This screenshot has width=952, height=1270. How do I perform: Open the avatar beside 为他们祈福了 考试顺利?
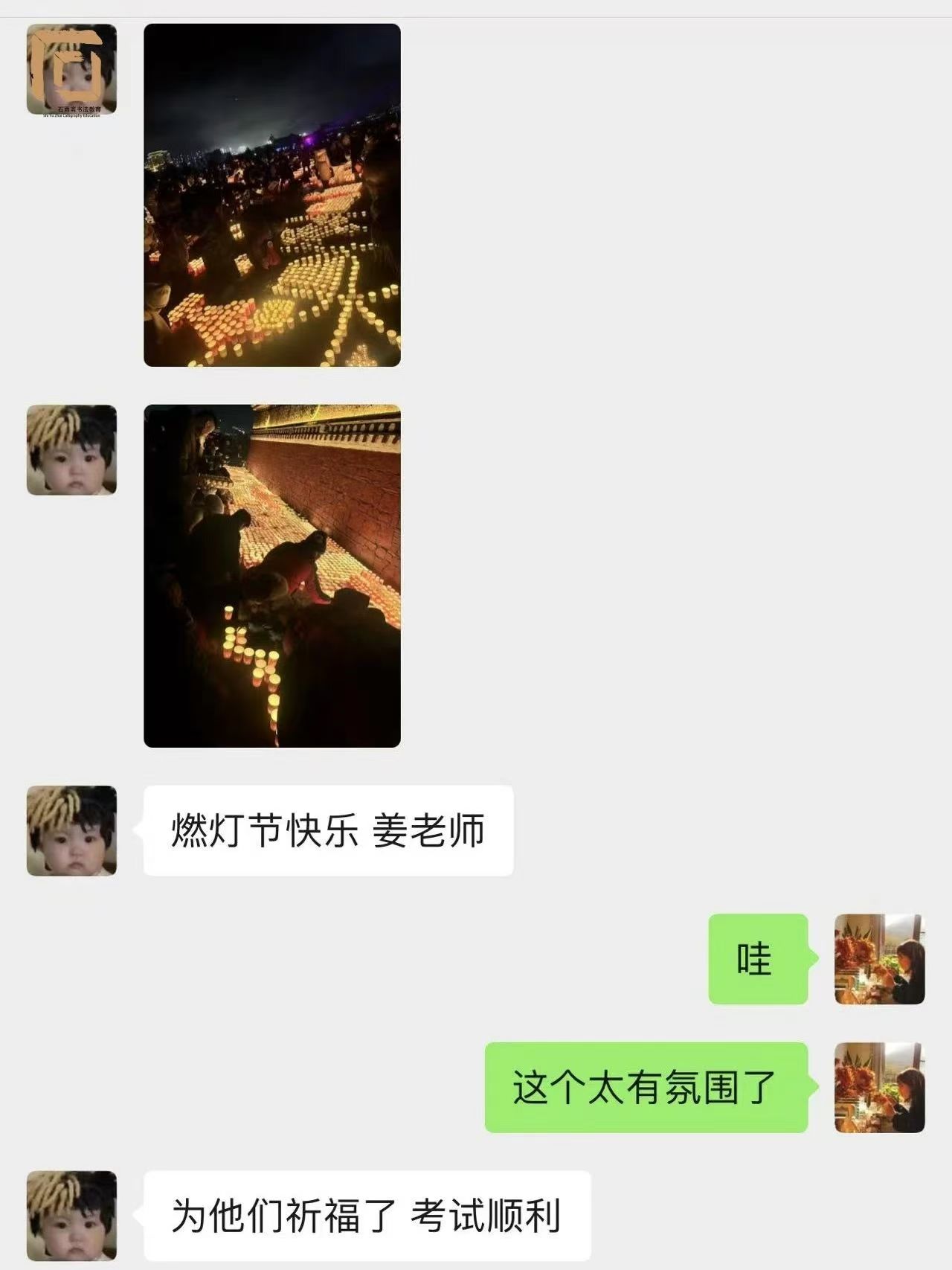pyautogui.click(x=71, y=1215)
